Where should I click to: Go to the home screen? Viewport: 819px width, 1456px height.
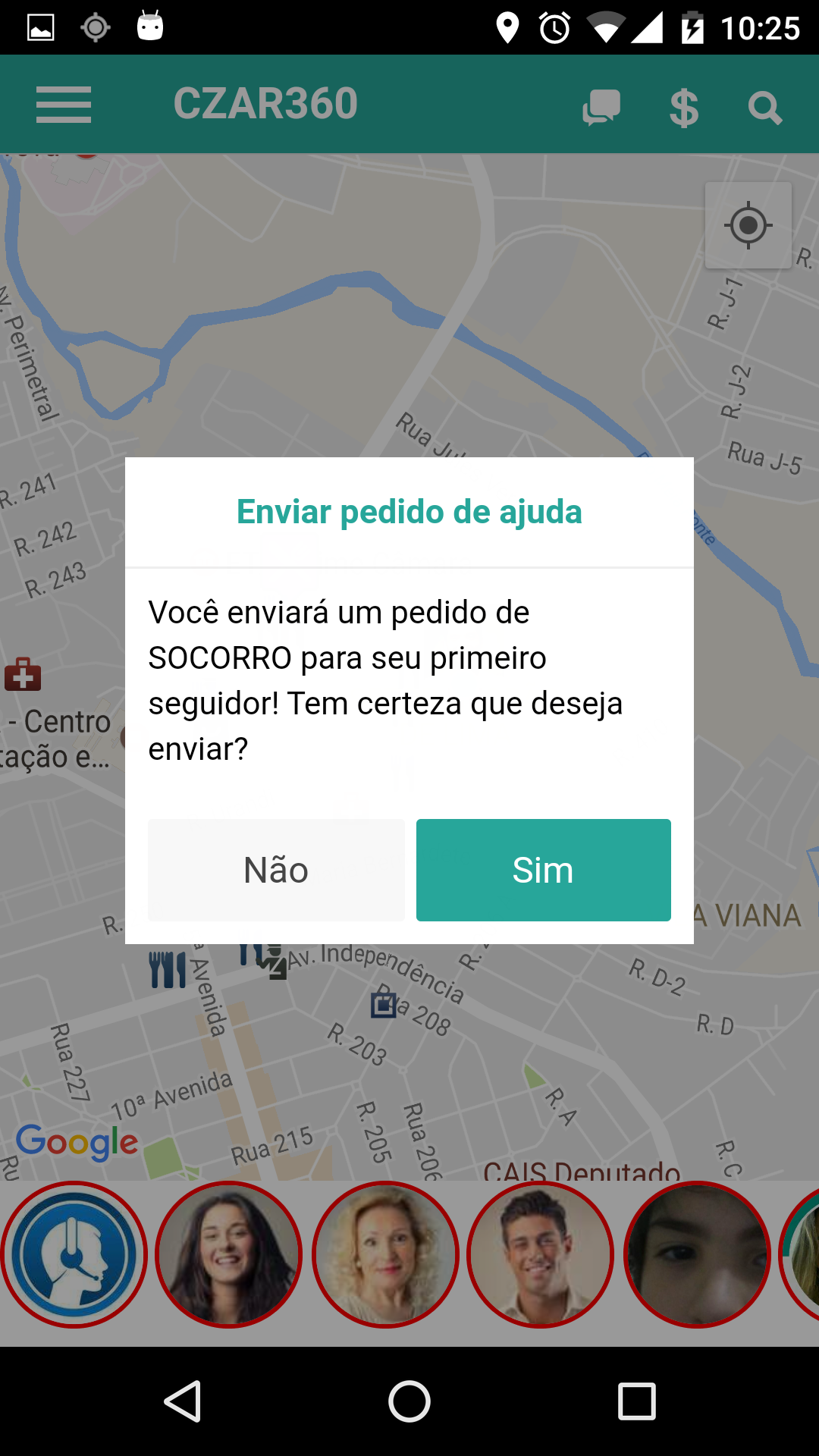pyautogui.click(x=409, y=1401)
